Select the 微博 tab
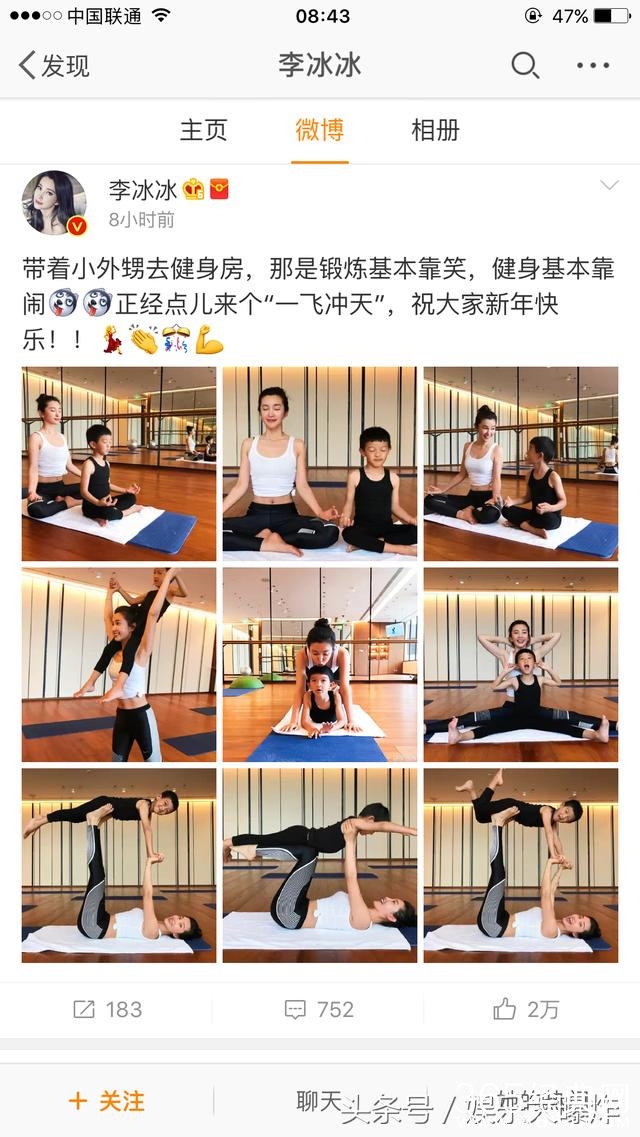Screen dimensions: 640x1137 pyautogui.click(x=320, y=130)
